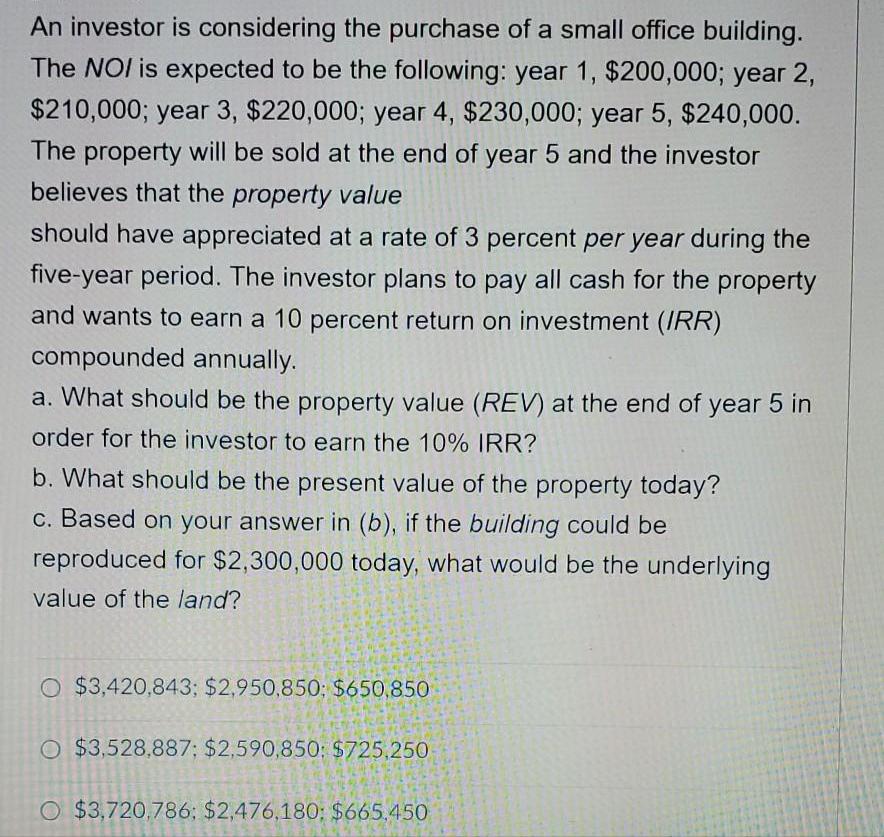The image size is (884, 837).
Task: Choose the option starting with $3,528,887
Action: pyautogui.click(x=52, y=750)
